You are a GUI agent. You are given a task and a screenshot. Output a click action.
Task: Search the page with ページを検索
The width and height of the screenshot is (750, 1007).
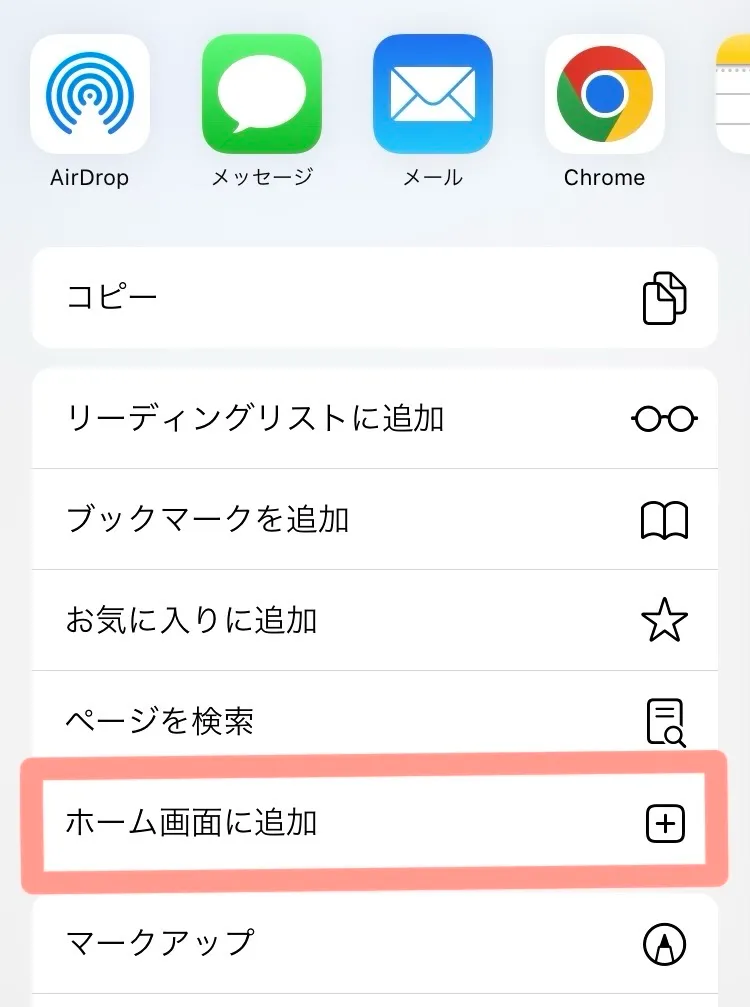[375, 721]
